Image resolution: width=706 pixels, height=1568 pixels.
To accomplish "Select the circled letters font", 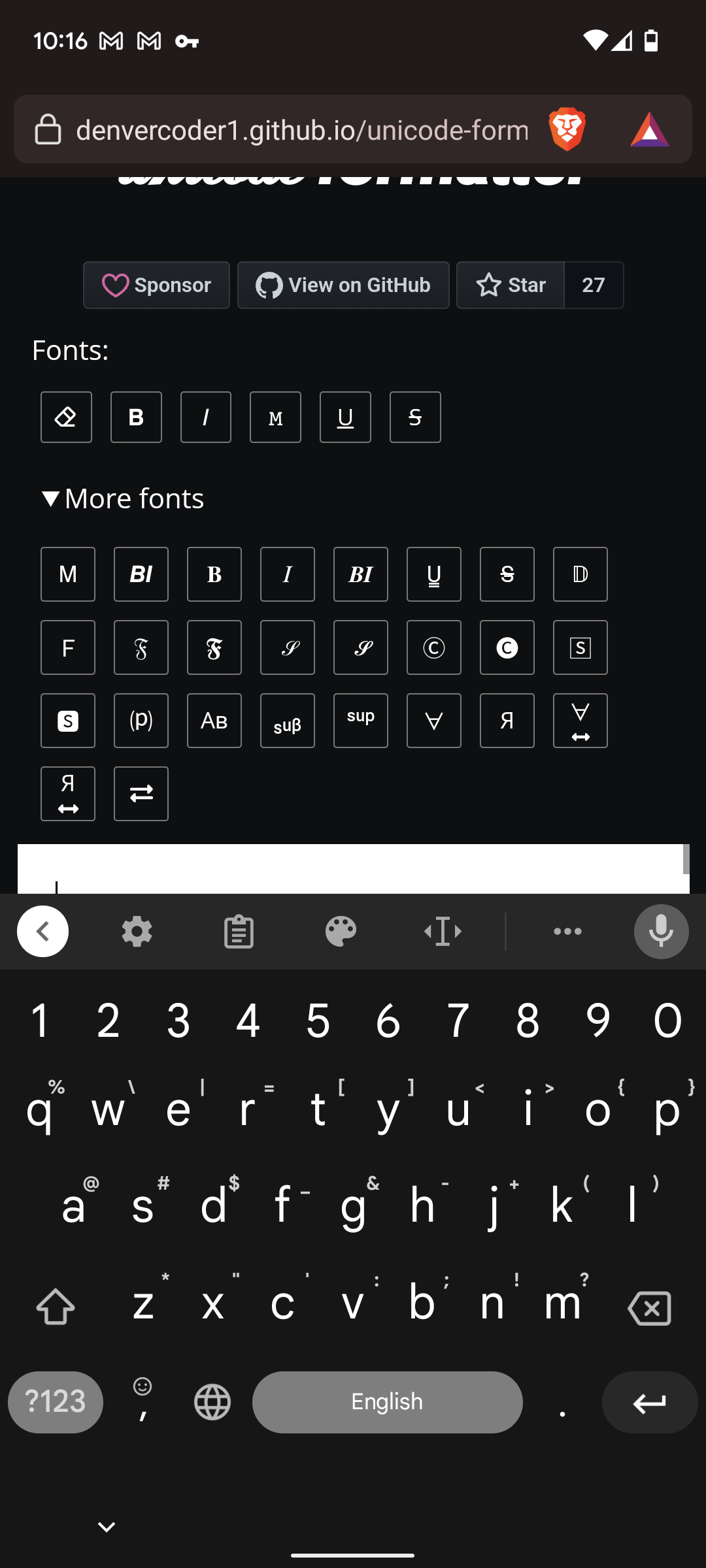I will click(433, 647).
